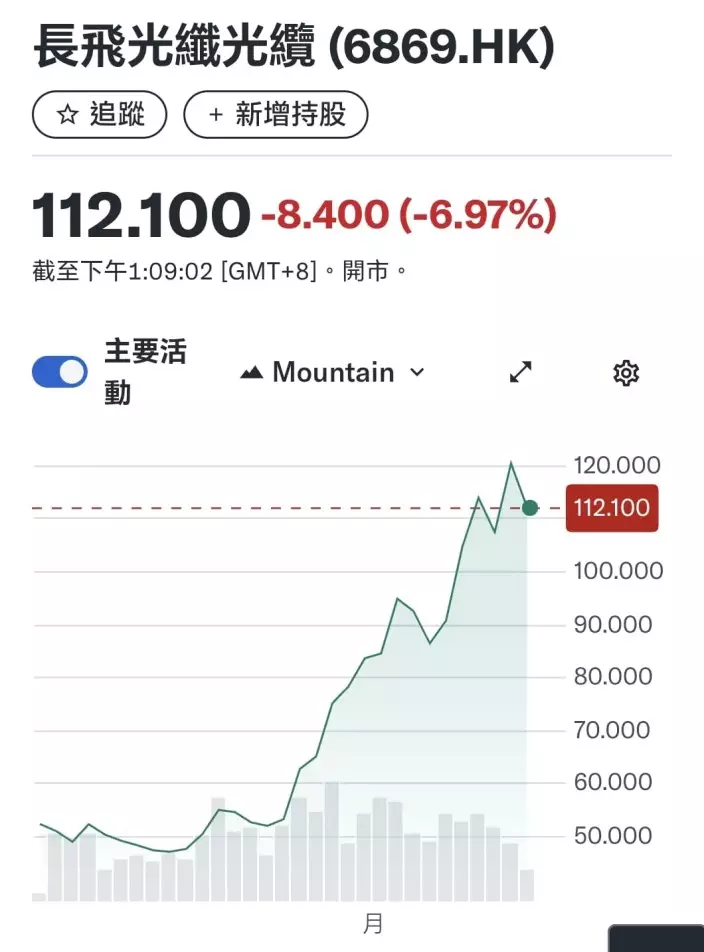Tap the 追蹤 follow button
The height and width of the screenshot is (952, 704).
click(x=99, y=114)
